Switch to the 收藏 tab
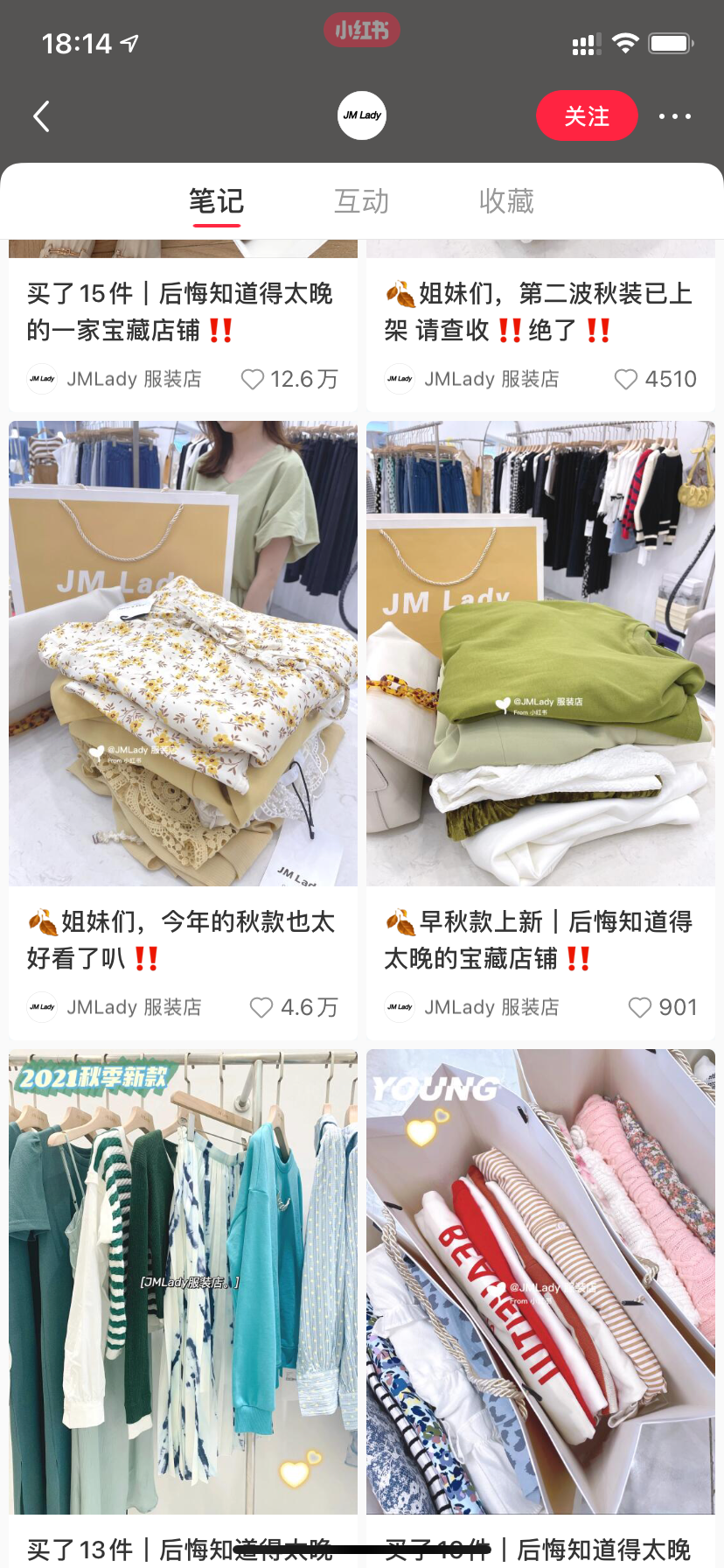This screenshot has height=1568, width=724. 506,201
